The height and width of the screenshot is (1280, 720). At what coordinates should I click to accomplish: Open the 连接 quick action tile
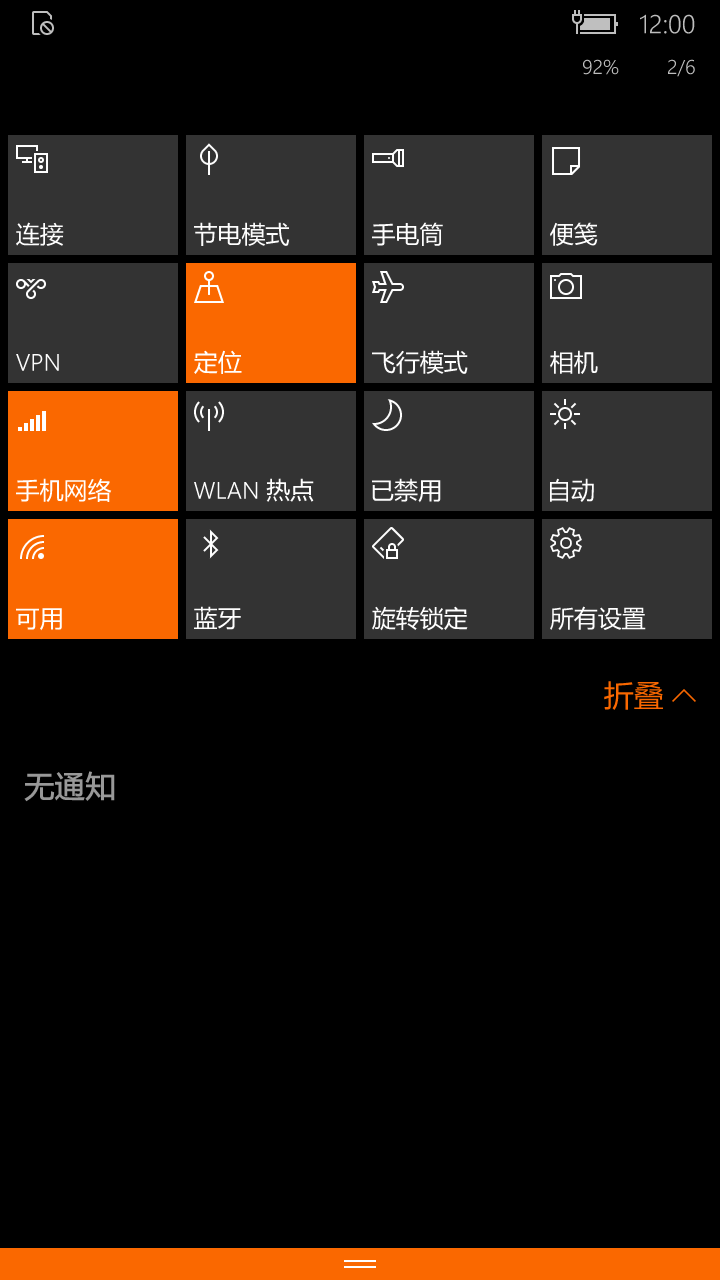click(93, 195)
